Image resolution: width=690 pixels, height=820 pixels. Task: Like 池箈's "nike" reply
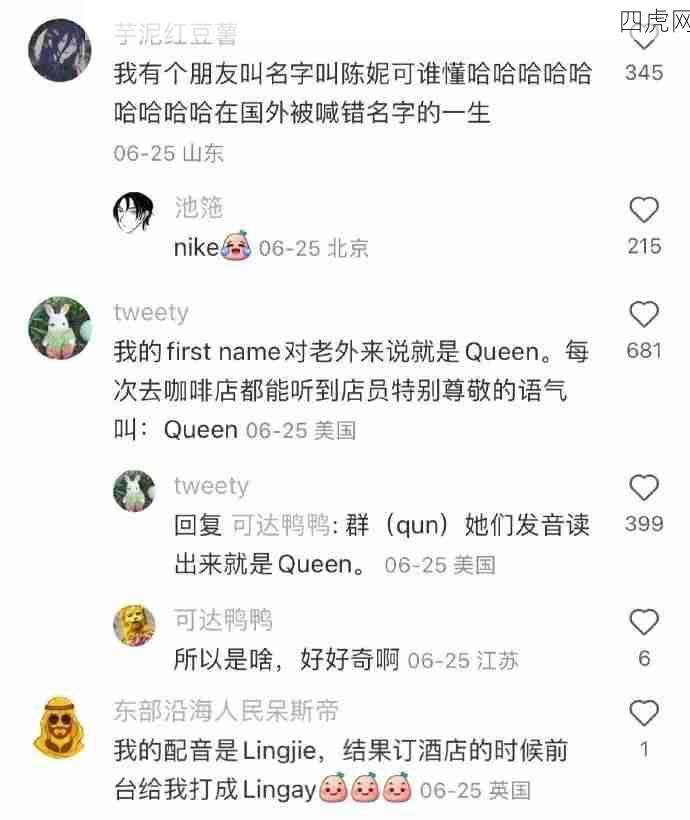[644, 210]
